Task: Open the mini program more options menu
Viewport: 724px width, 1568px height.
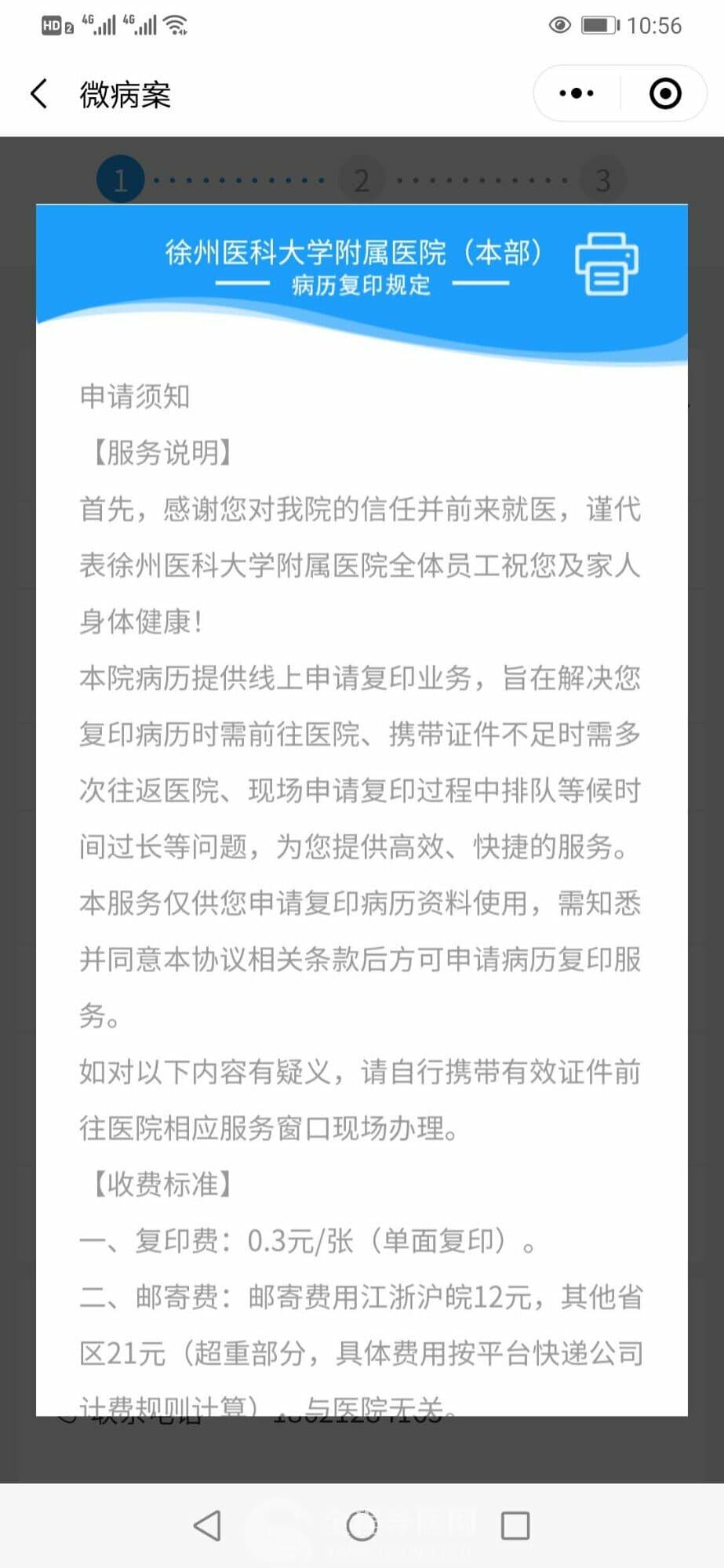Action: click(577, 93)
